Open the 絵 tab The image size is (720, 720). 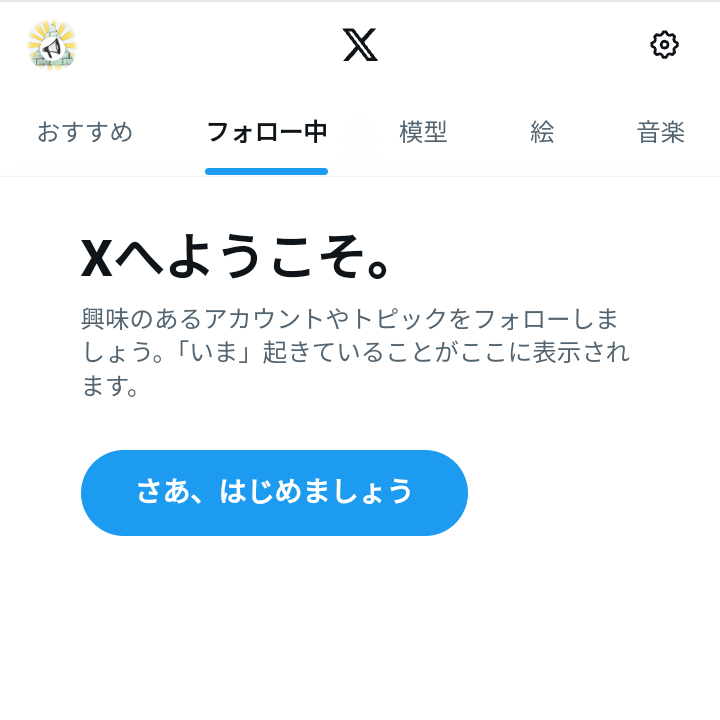pos(542,132)
